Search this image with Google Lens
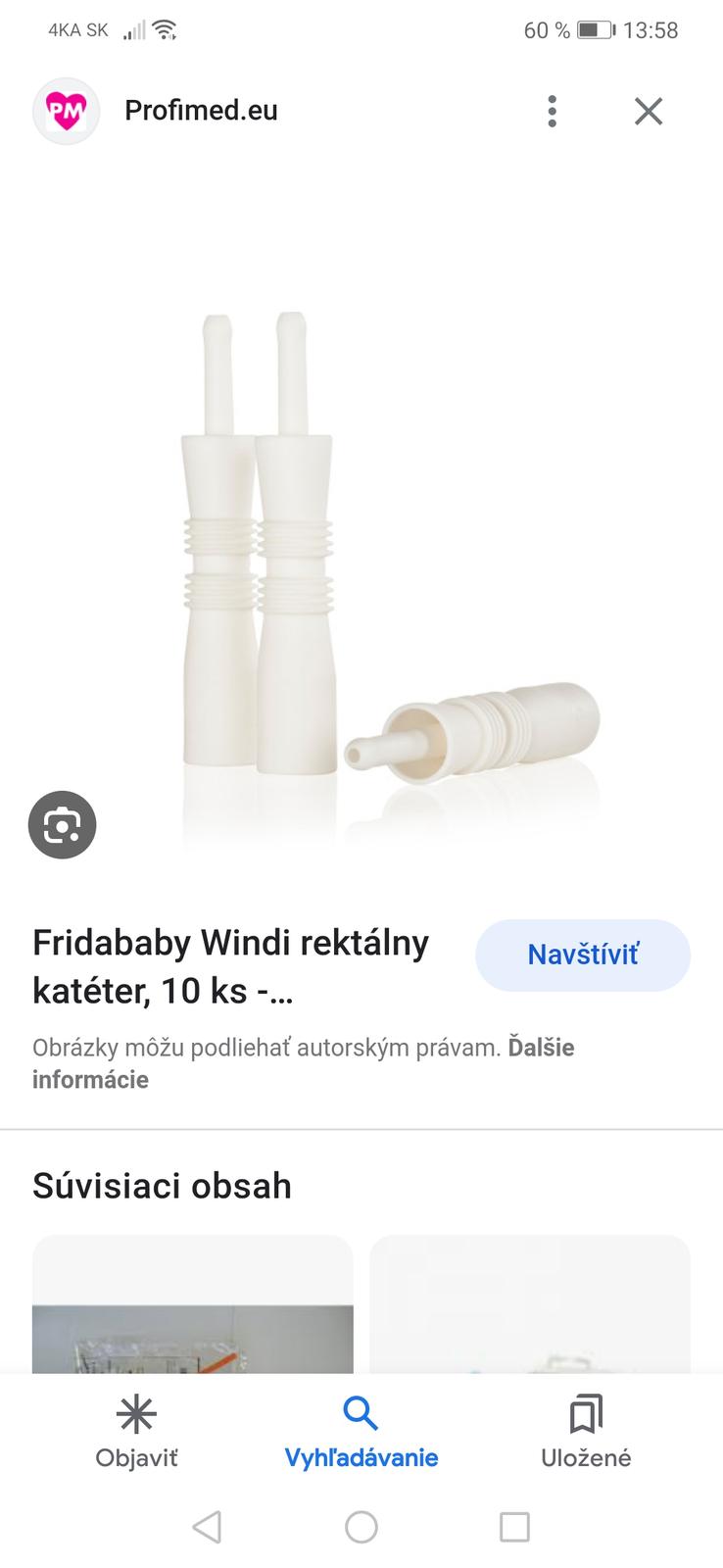Image resolution: width=723 pixels, height=1568 pixels. click(62, 824)
